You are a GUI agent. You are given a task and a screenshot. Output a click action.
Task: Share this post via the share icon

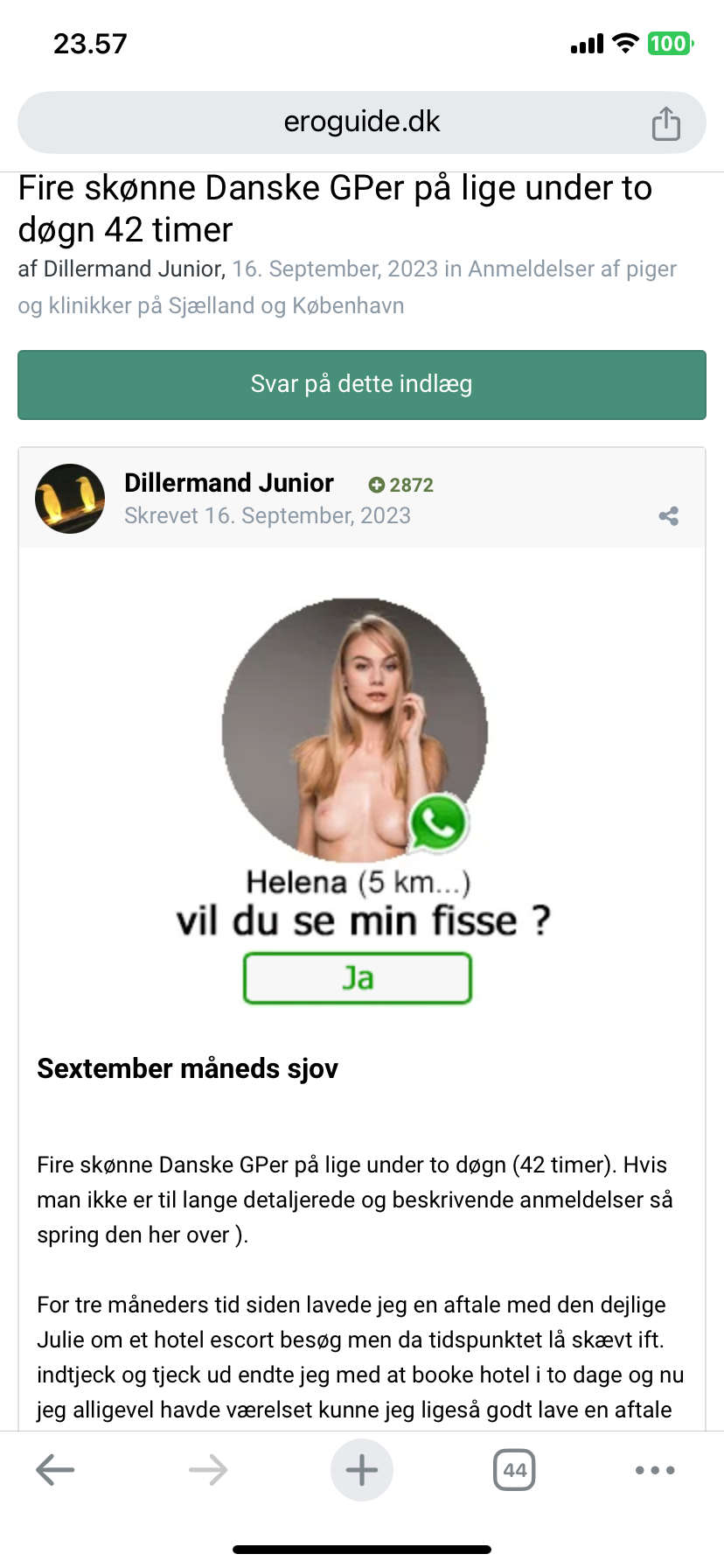pyautogui.click(x=669, y=516)
